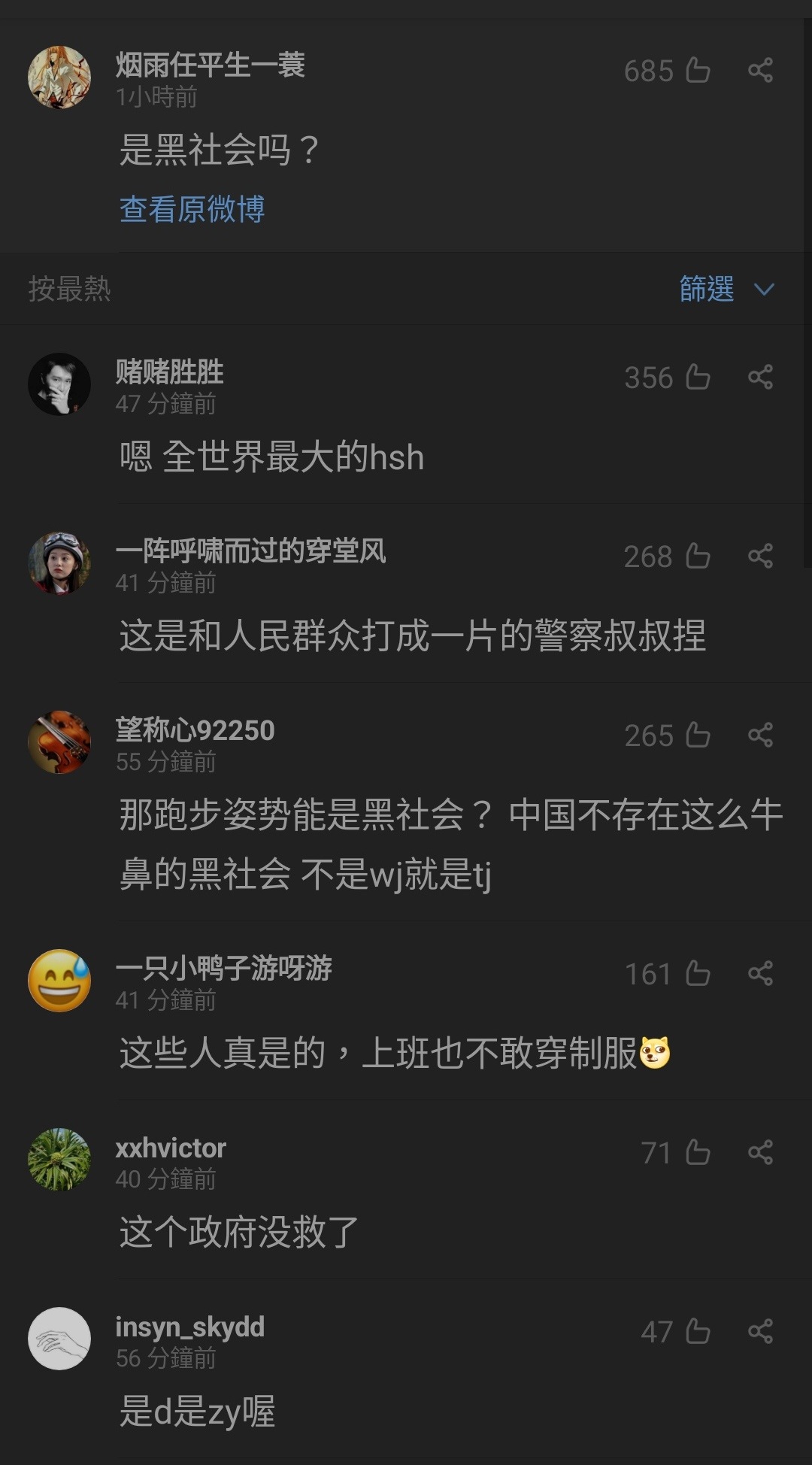Change the 按最熱 sort order
Image resolution: width=812 pixels, height=1465 pixels.
pyautogui.click(x=69, y=289)
